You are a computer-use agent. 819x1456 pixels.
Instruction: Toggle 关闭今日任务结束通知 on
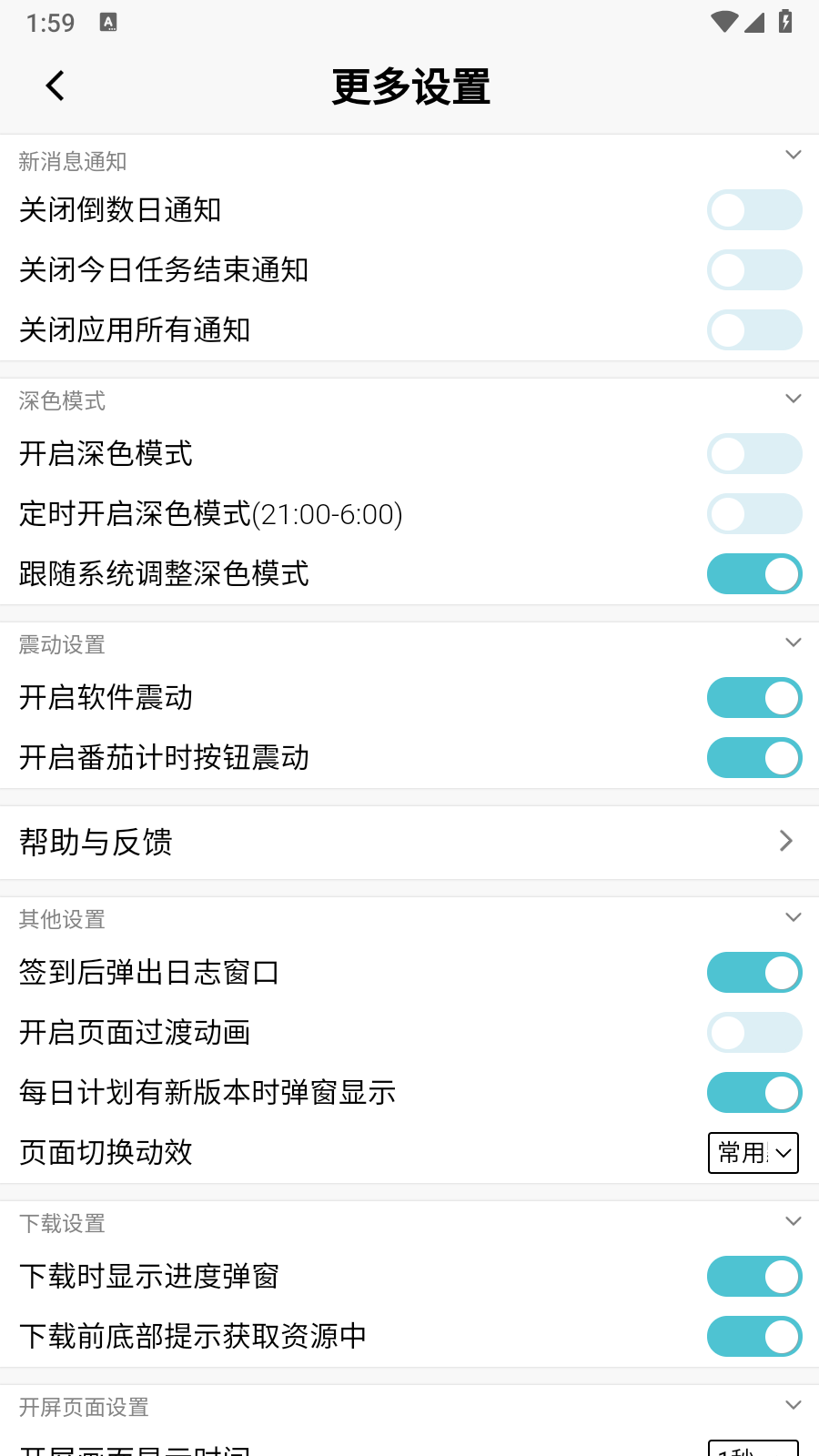tap(754, 269)
